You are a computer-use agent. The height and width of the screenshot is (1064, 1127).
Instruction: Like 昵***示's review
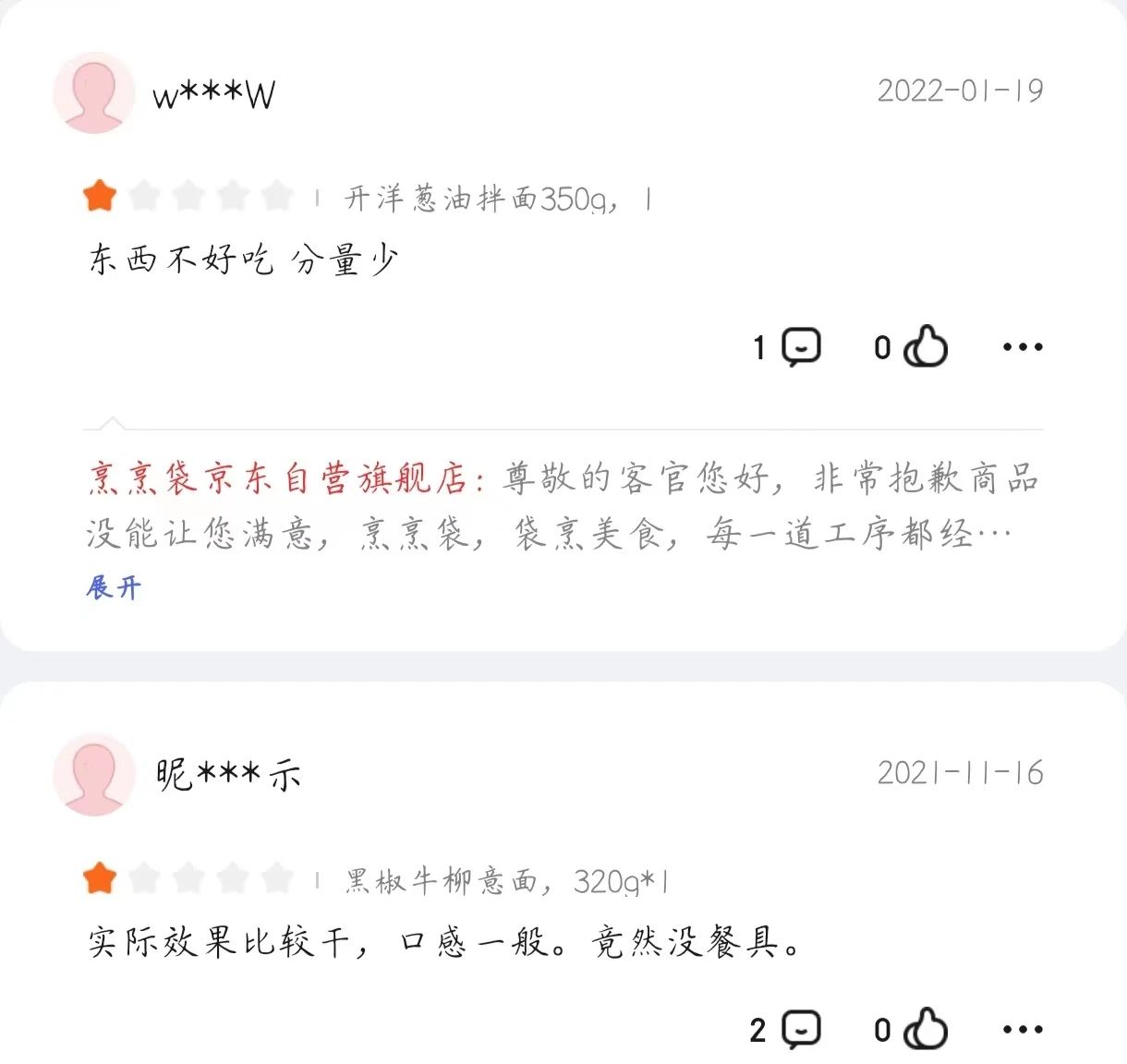pyautogui.click(x=926, y=1029)
